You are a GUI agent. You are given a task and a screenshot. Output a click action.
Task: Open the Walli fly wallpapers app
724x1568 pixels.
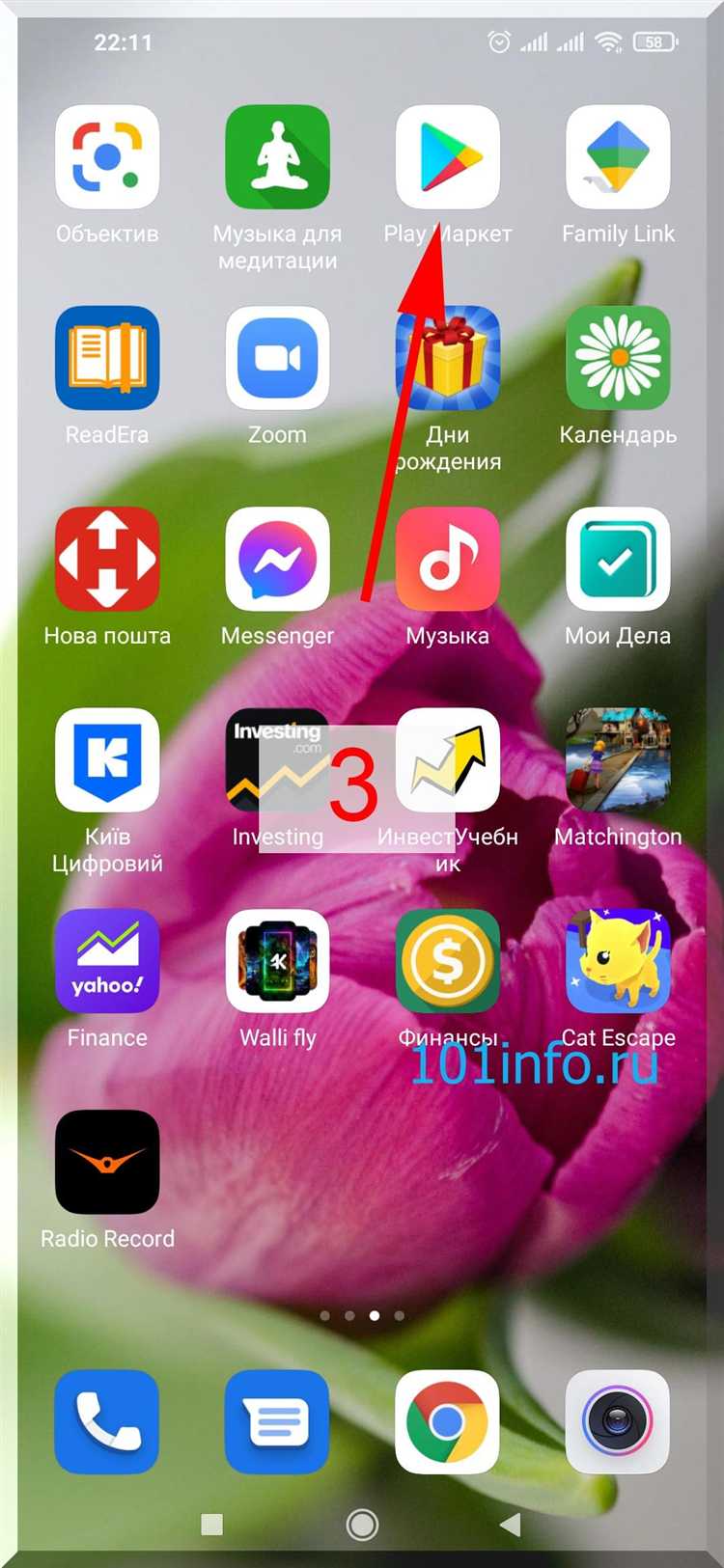click(277, 960)
